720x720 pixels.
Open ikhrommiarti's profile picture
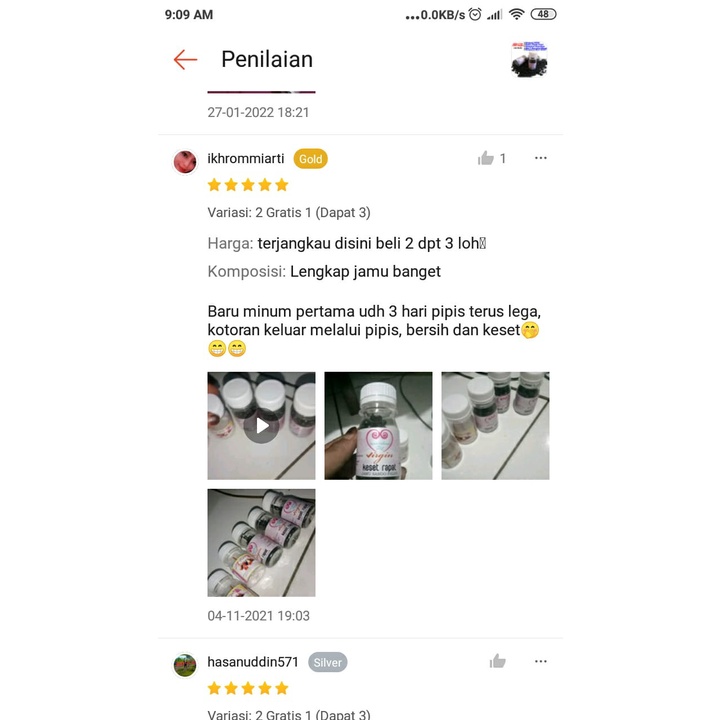coord(185,161)
